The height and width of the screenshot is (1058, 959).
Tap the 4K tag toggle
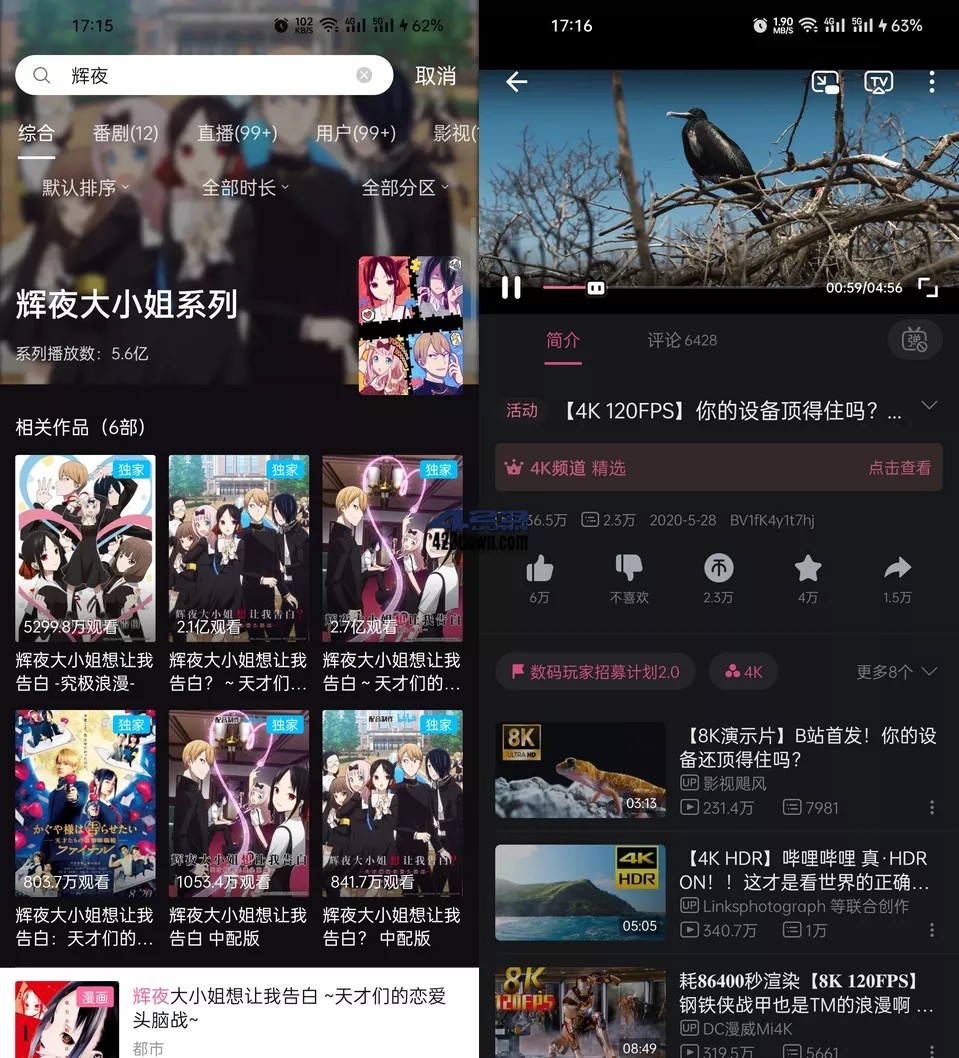point(743,671)
